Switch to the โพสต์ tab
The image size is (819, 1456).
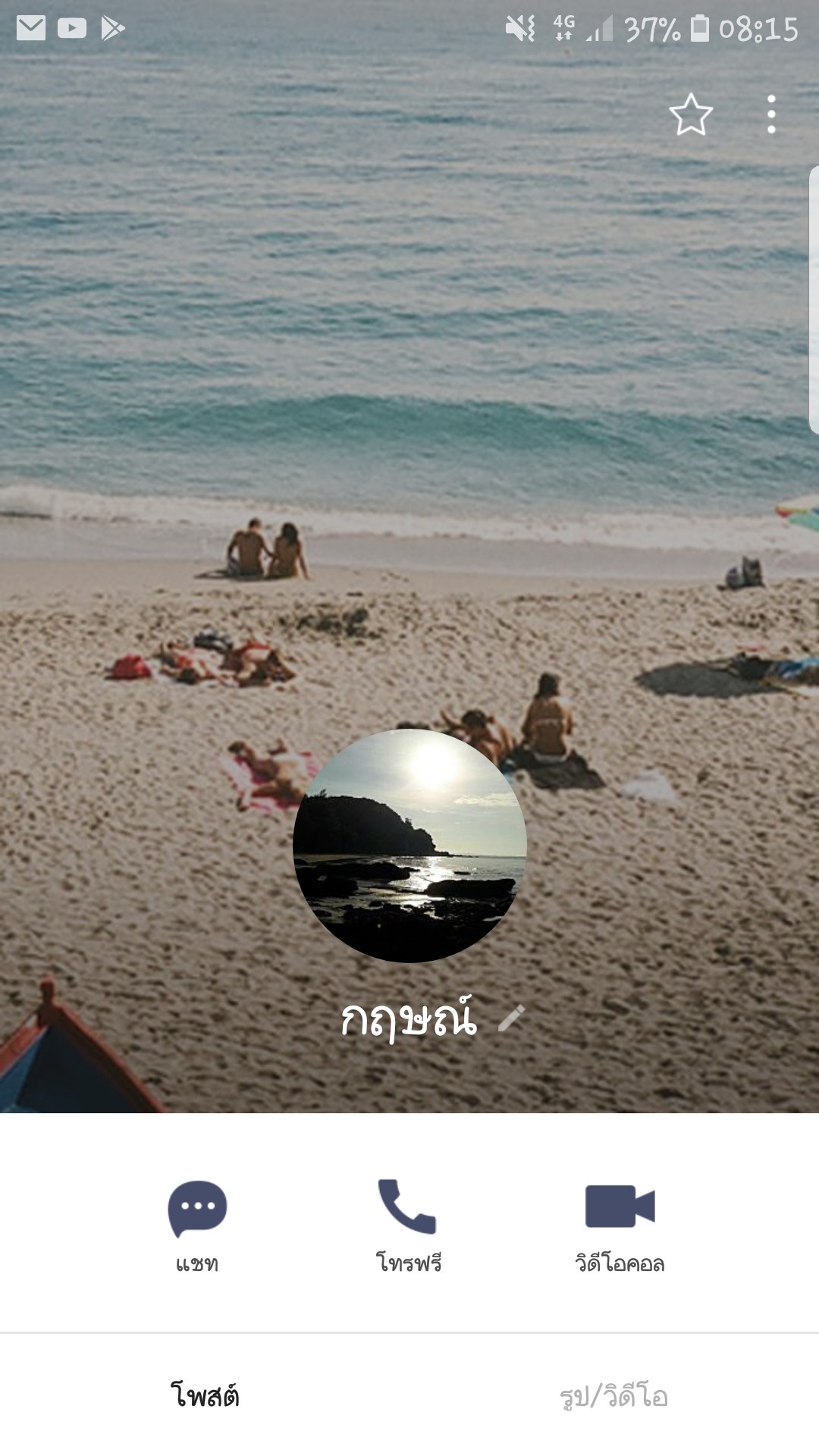[x=205, y=1395]
